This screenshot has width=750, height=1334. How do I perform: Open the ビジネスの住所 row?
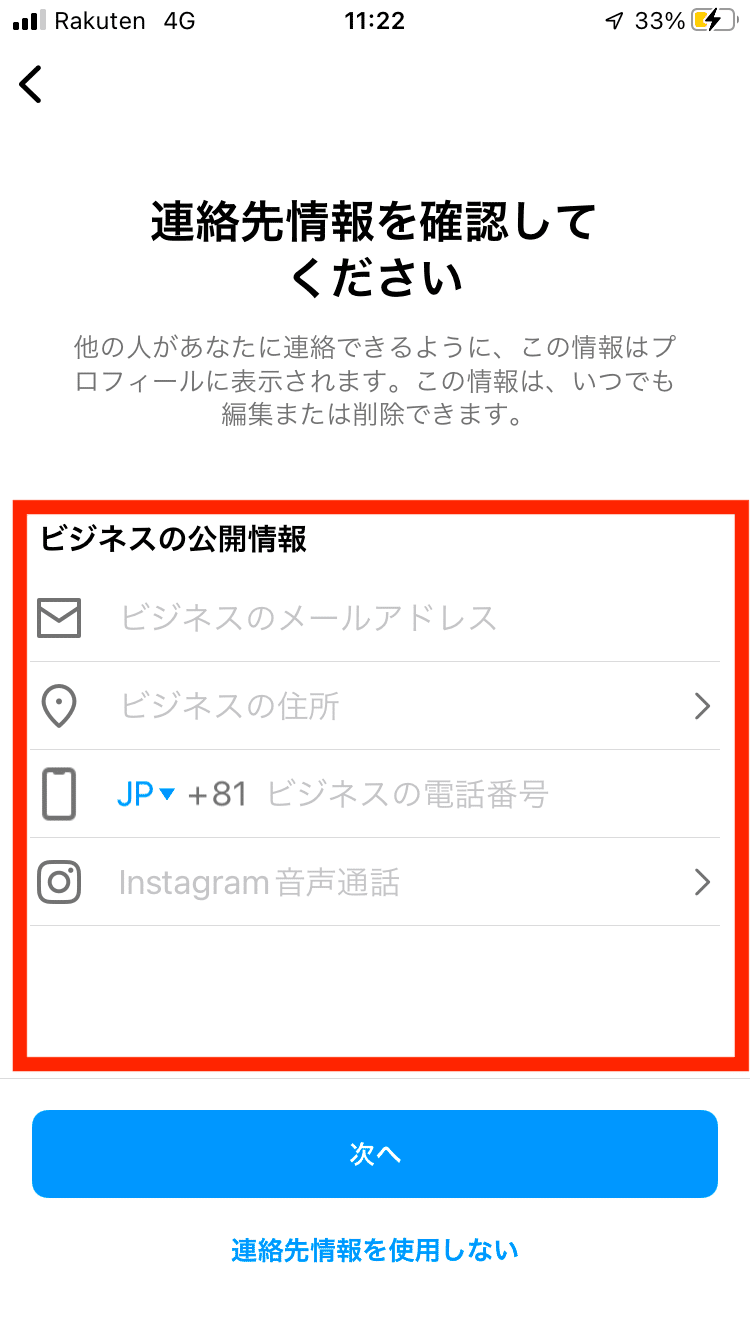click(375, 706)
